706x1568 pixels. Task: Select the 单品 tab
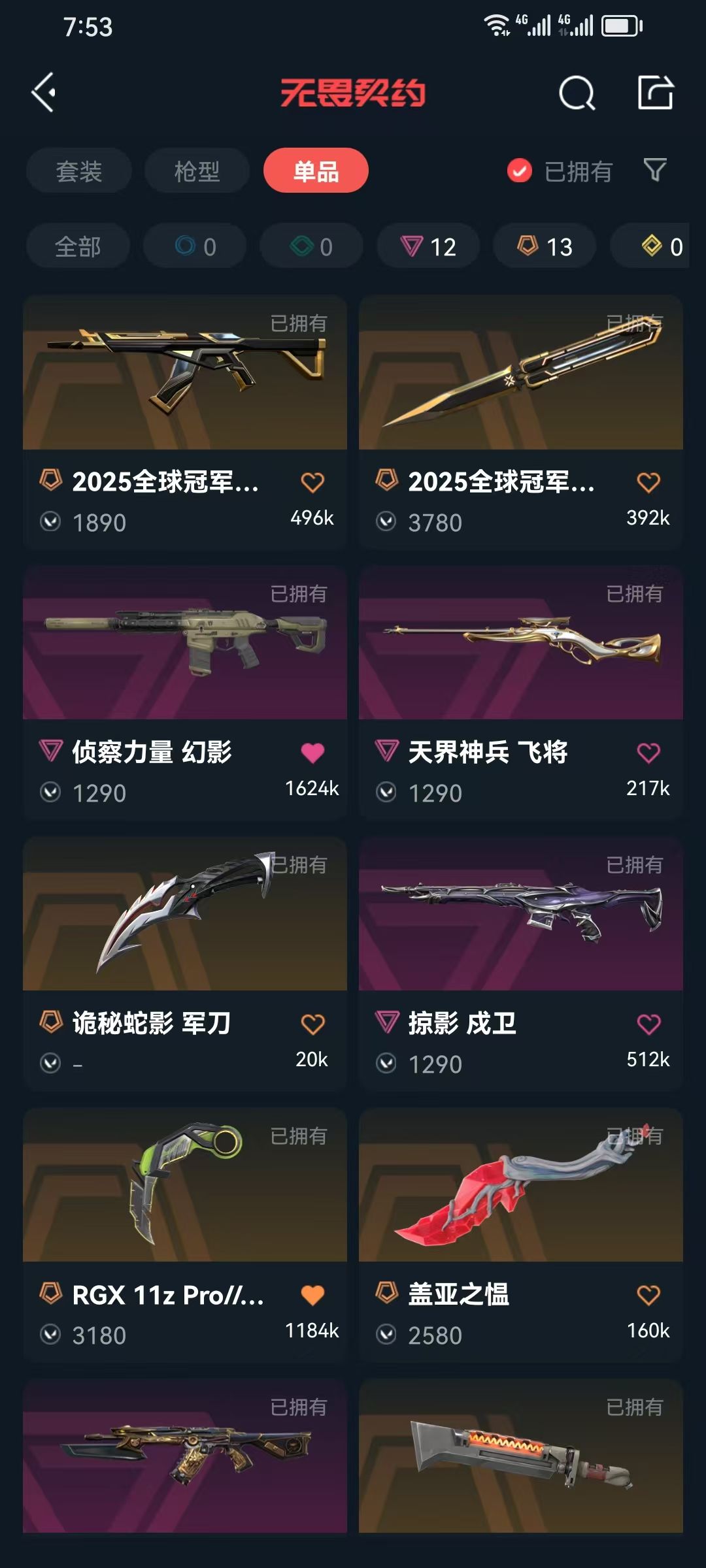[x=316, y=171]
